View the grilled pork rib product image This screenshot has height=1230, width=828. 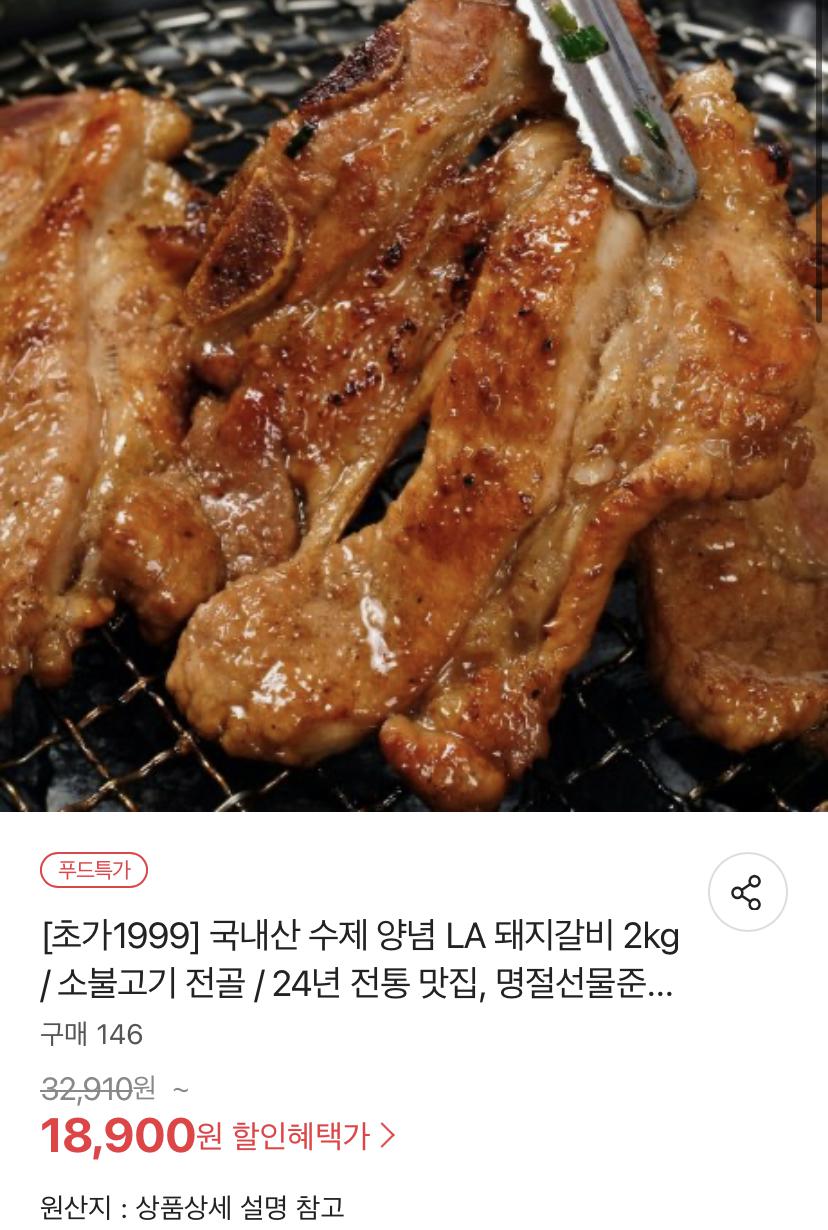click(x=414, y=405)
